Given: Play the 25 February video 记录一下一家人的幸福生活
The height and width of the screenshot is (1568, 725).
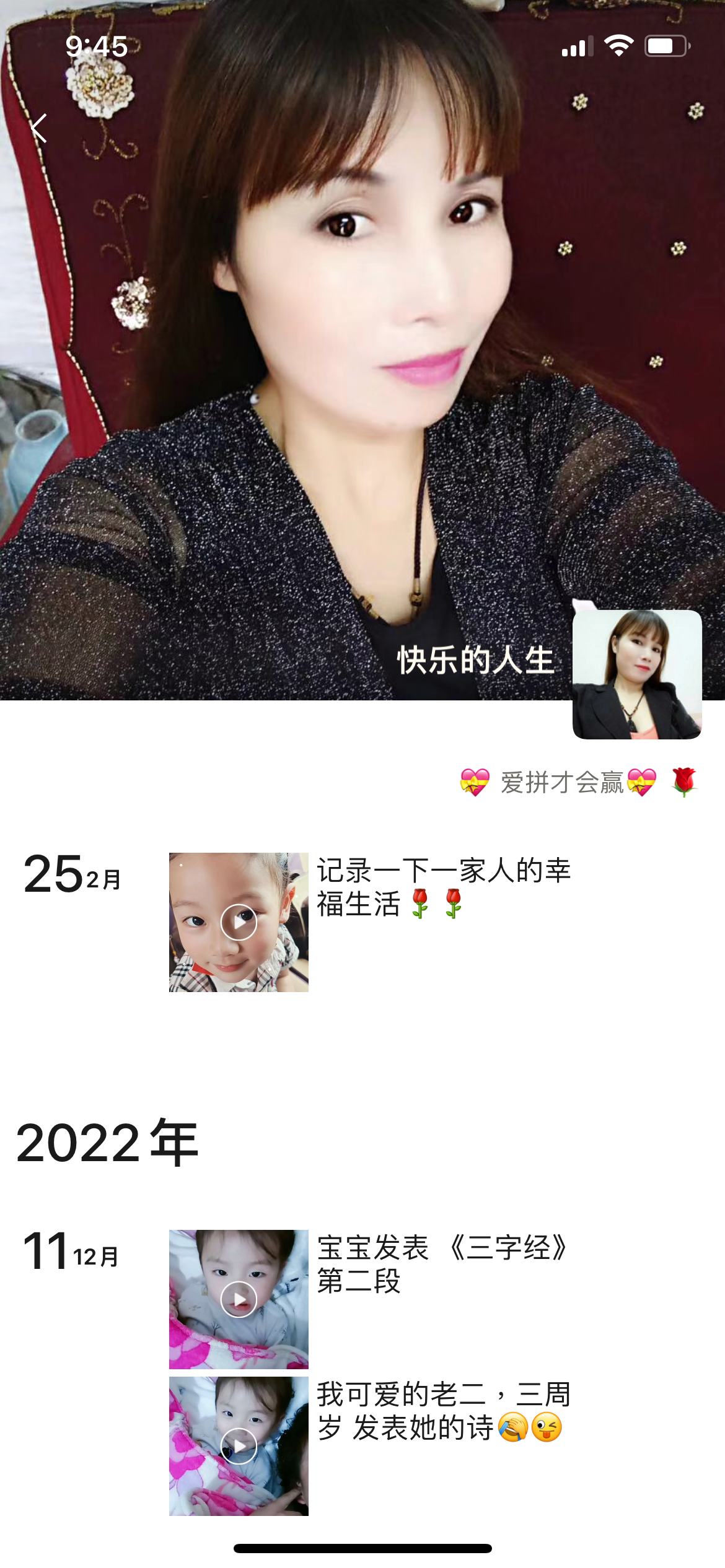Looking at the screenshot, I should click(x=239, y=922).
